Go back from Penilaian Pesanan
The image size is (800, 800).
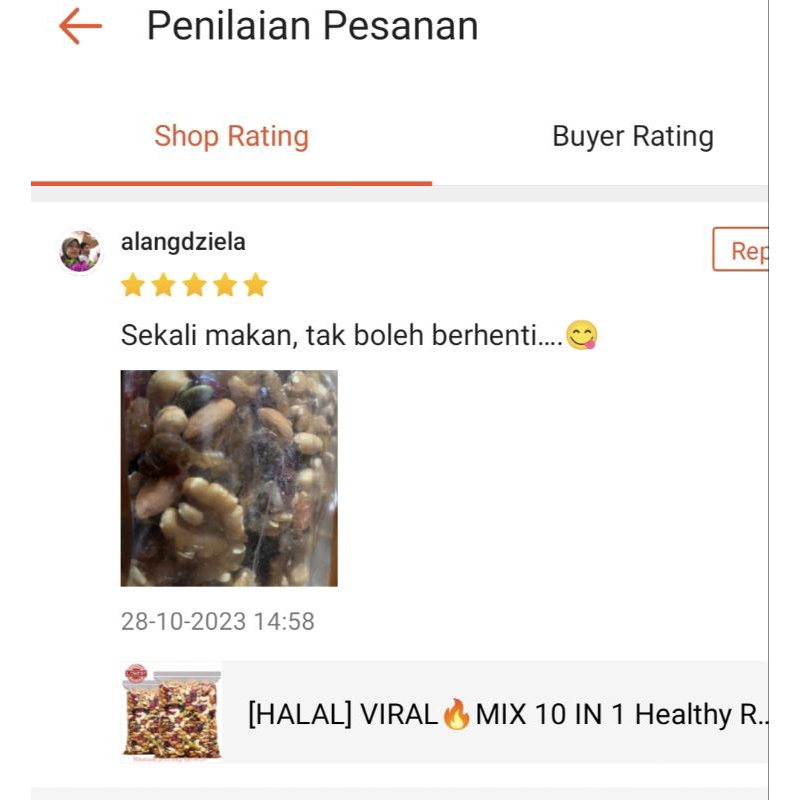pos(81,27)
